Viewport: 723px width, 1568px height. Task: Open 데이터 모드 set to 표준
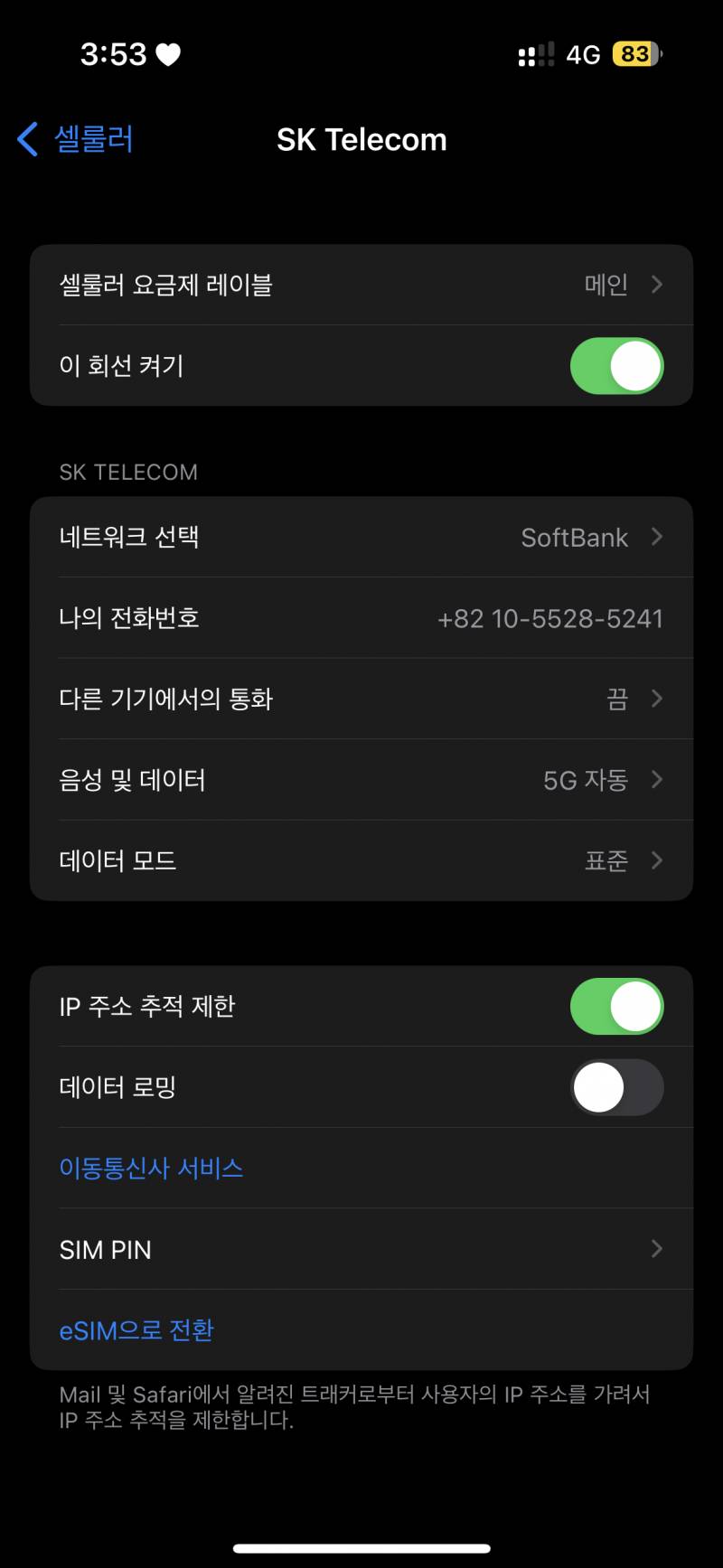point(361,860)
